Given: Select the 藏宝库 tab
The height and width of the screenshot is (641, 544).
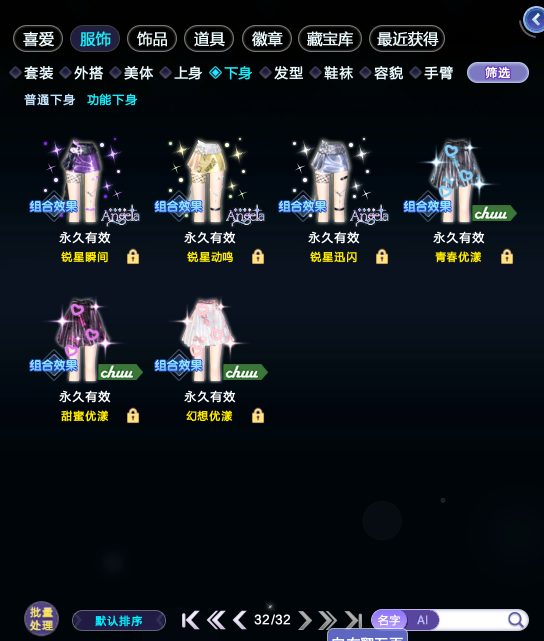Looking at the screenshot, I should click(x=330, y=39).
